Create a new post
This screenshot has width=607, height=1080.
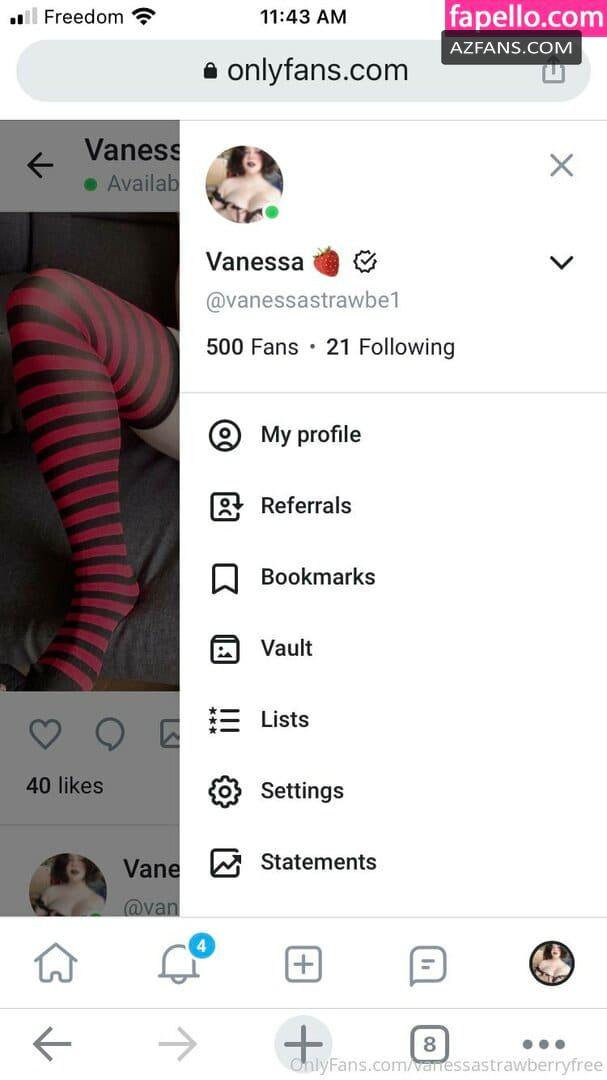(x=304, y=964)
